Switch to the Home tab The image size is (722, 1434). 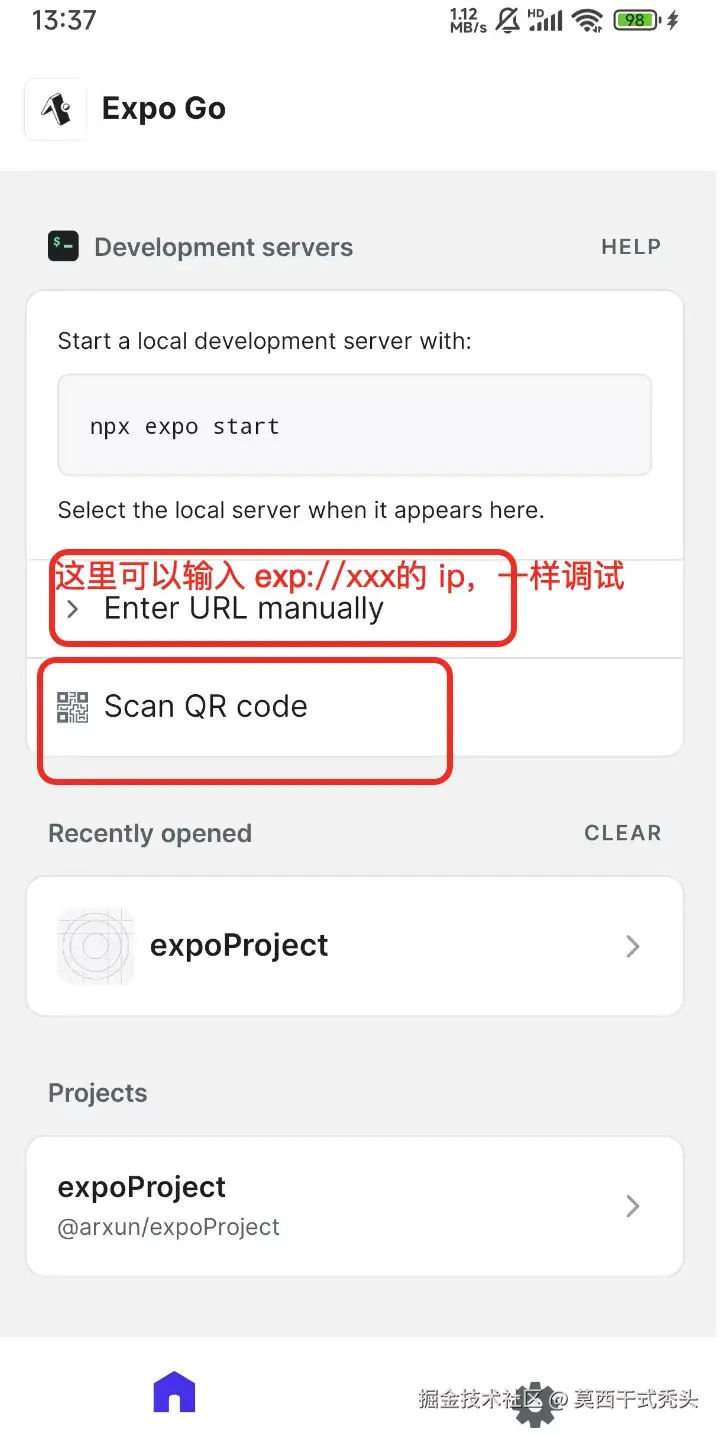click(x=174, y=1393)
